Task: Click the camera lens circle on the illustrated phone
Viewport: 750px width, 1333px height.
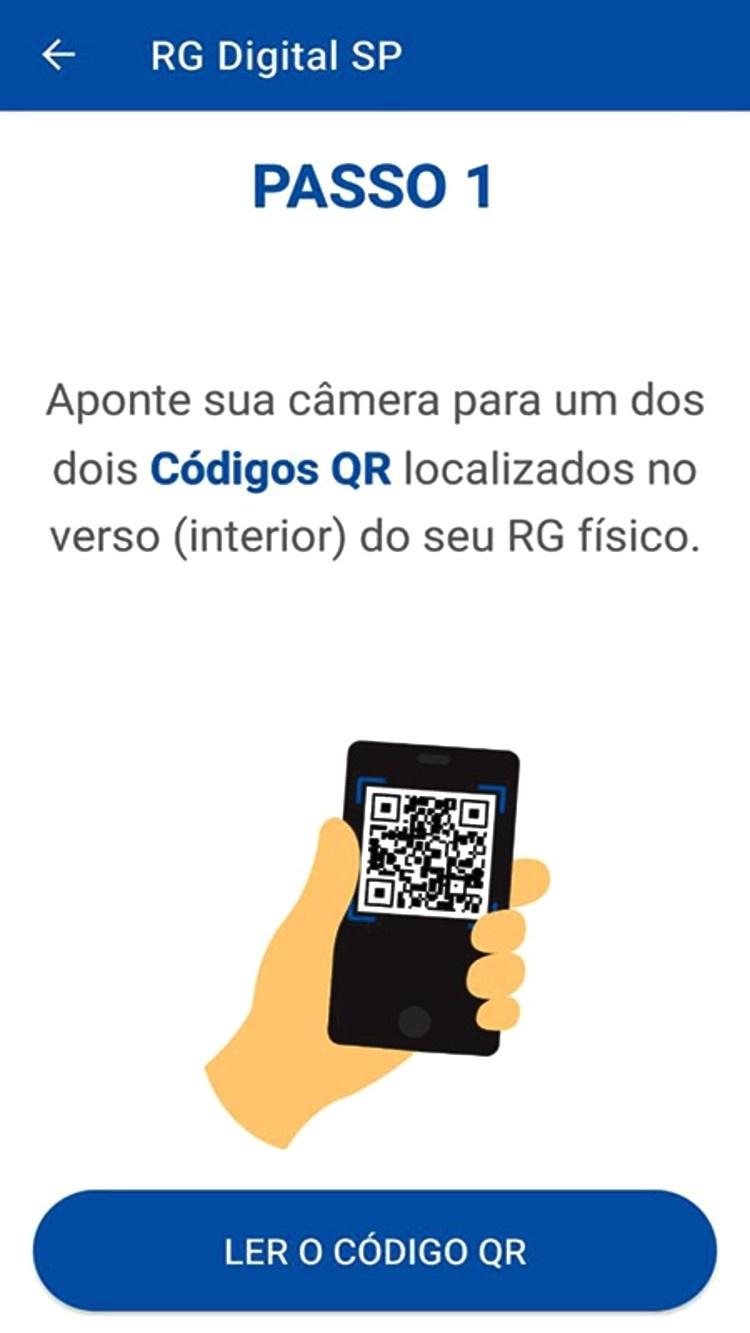Action: click(x=414, y=1020)
